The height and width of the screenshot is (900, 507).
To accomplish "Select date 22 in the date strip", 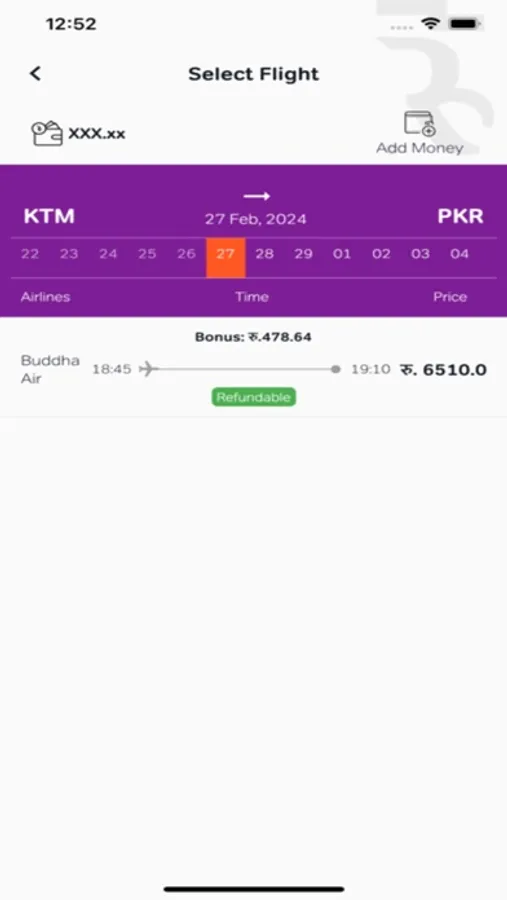I will point(30,254).
